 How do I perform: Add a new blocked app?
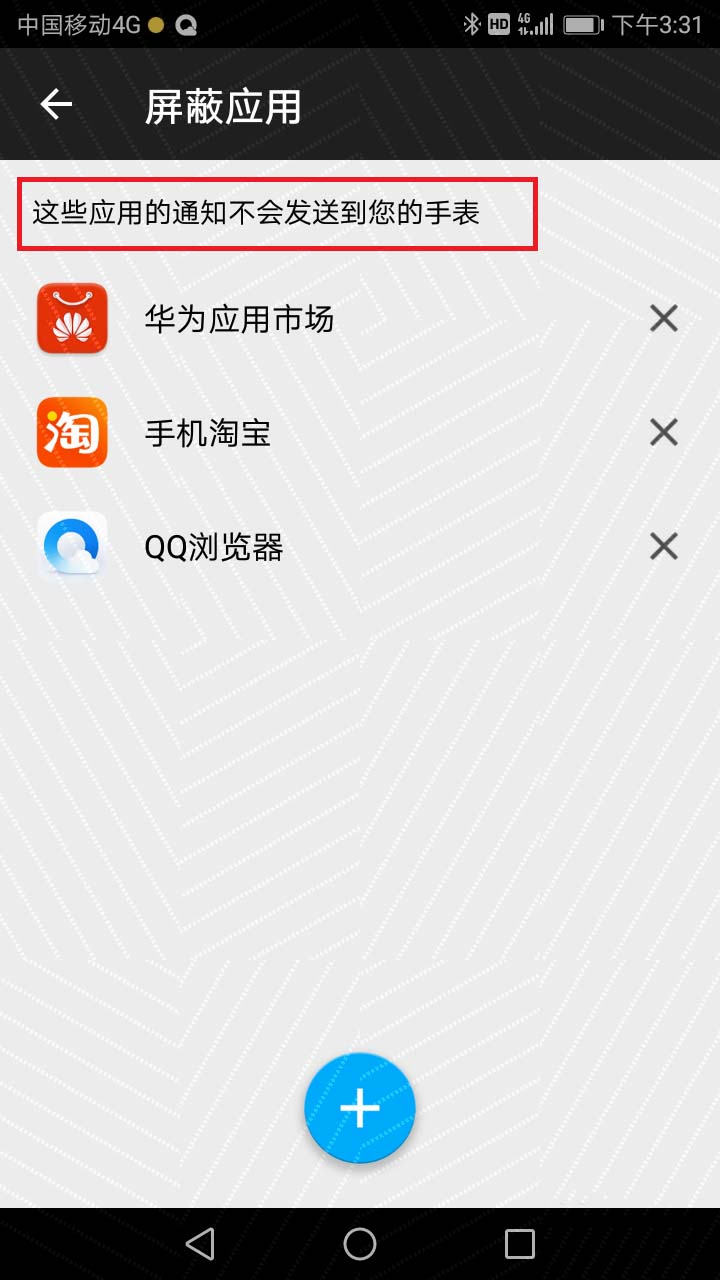point(360,1108)
